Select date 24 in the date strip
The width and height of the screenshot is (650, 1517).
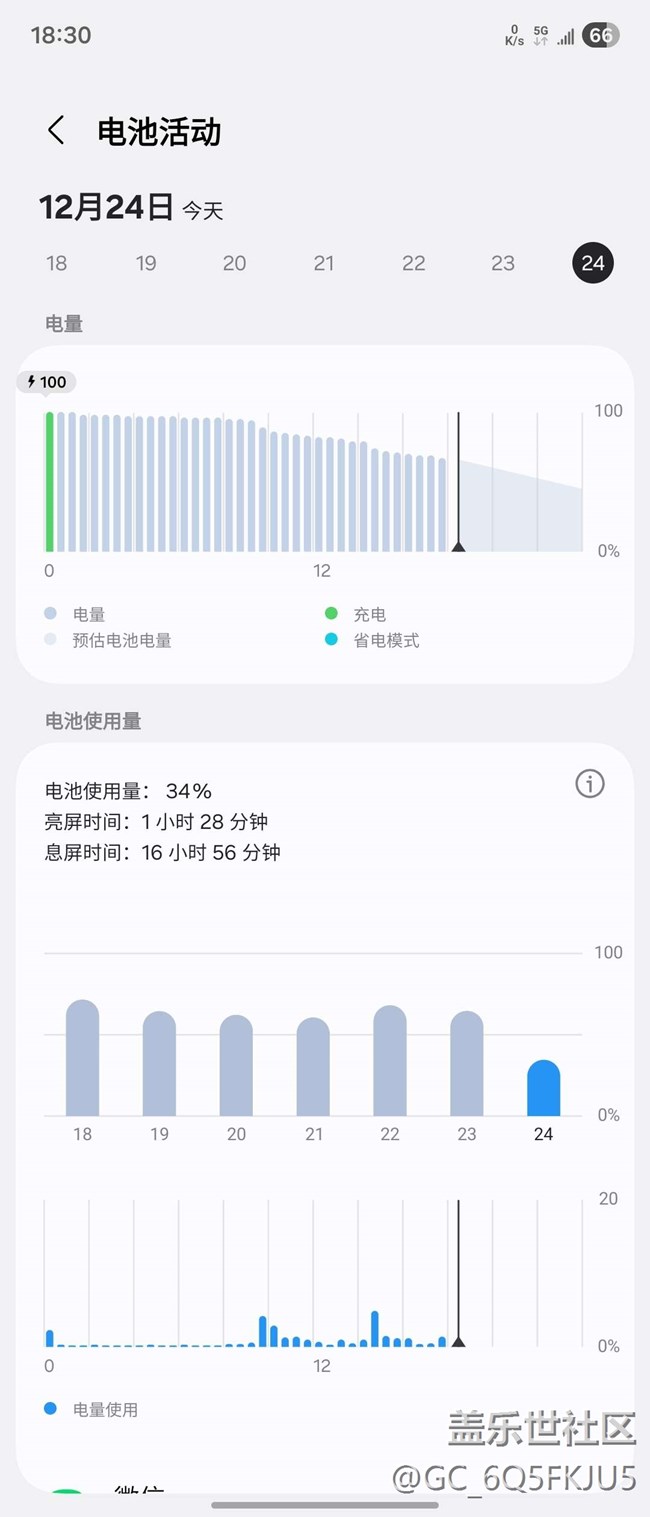pyautogui.click(x=593, y=263)
